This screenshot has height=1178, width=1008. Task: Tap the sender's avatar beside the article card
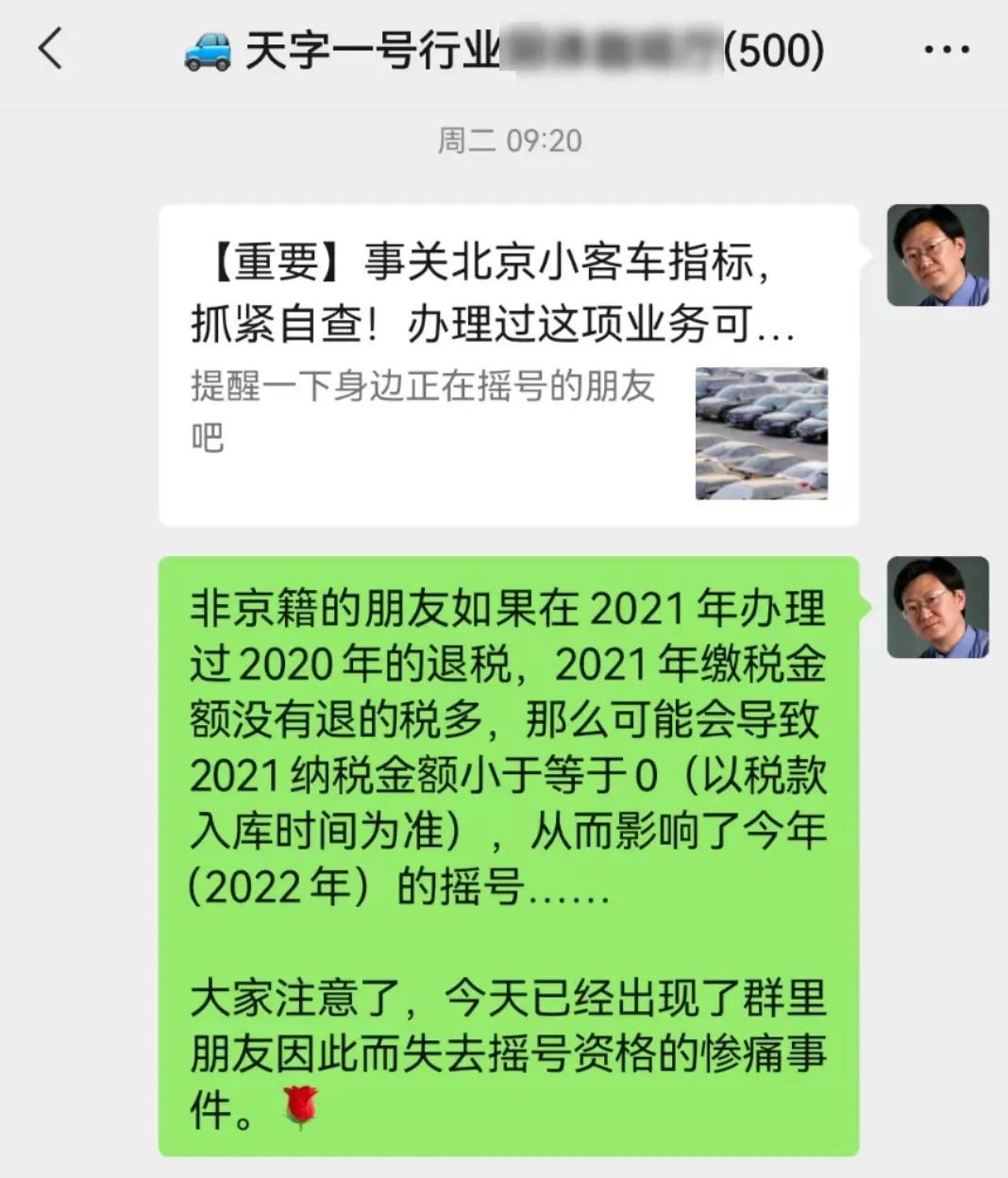(937, 255)
